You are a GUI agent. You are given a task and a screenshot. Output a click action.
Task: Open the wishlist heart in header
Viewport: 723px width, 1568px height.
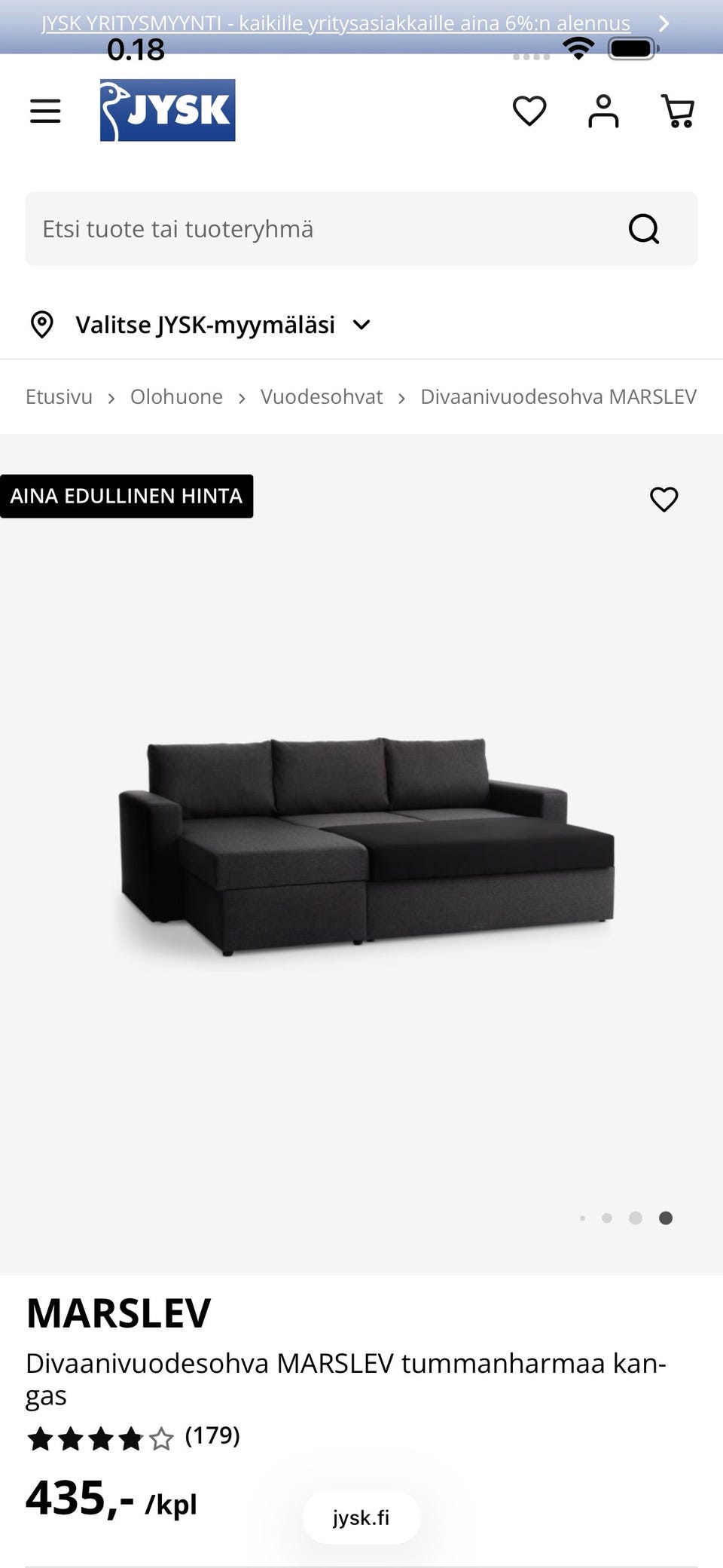pyautogui.click(x=529, y=111)
